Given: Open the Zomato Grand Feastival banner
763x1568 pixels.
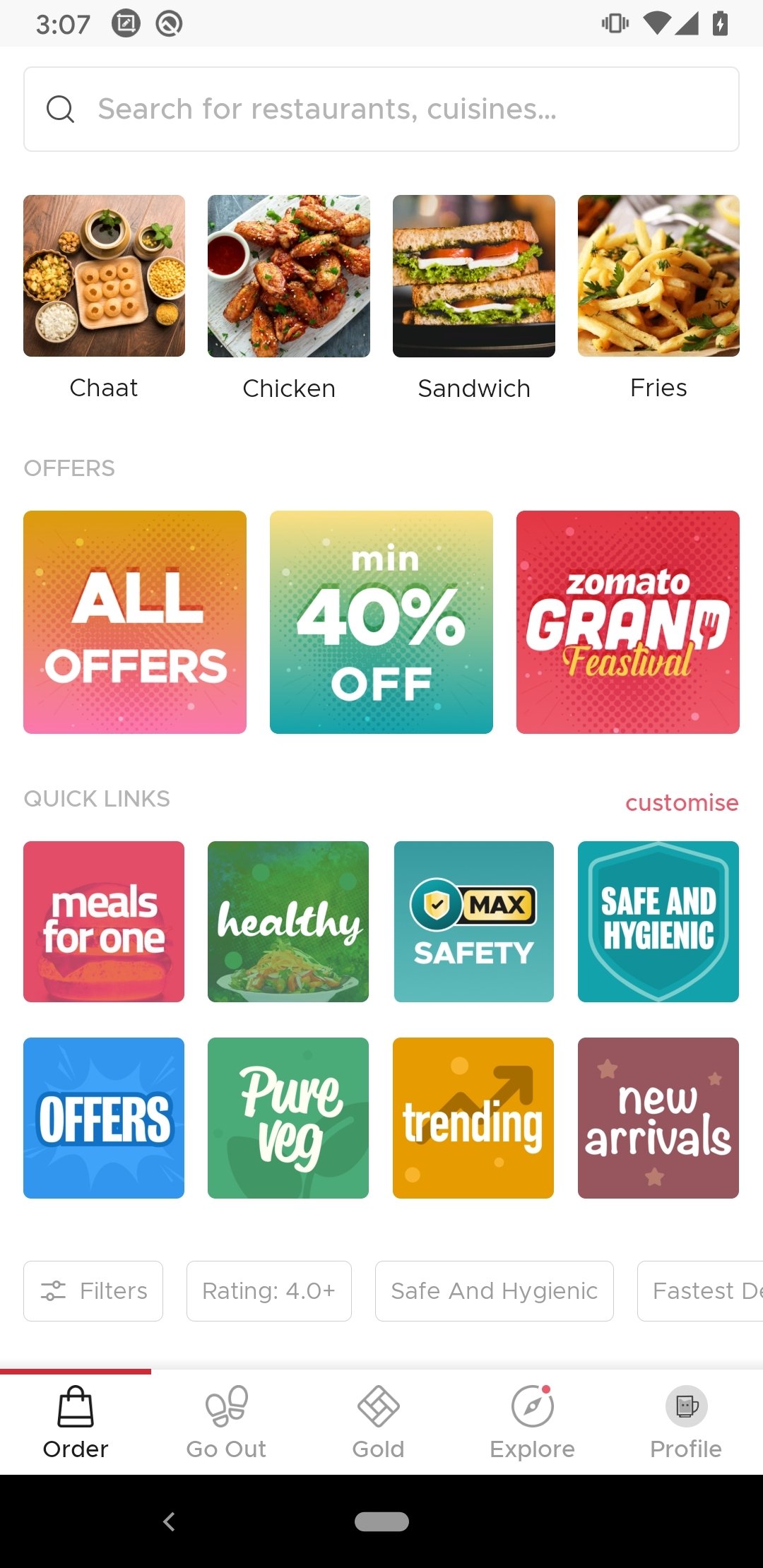Looking at the screenshot, I should click(627, 622).
